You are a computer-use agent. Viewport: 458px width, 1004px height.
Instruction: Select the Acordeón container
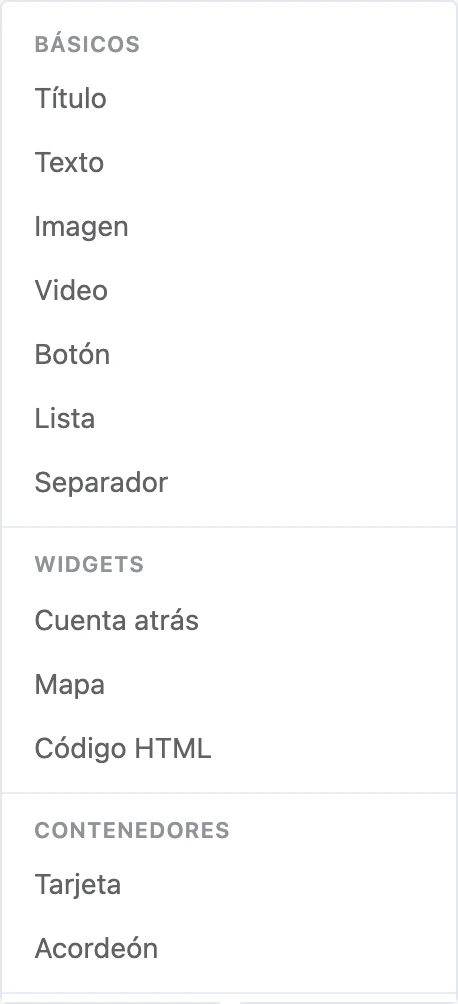229,949
